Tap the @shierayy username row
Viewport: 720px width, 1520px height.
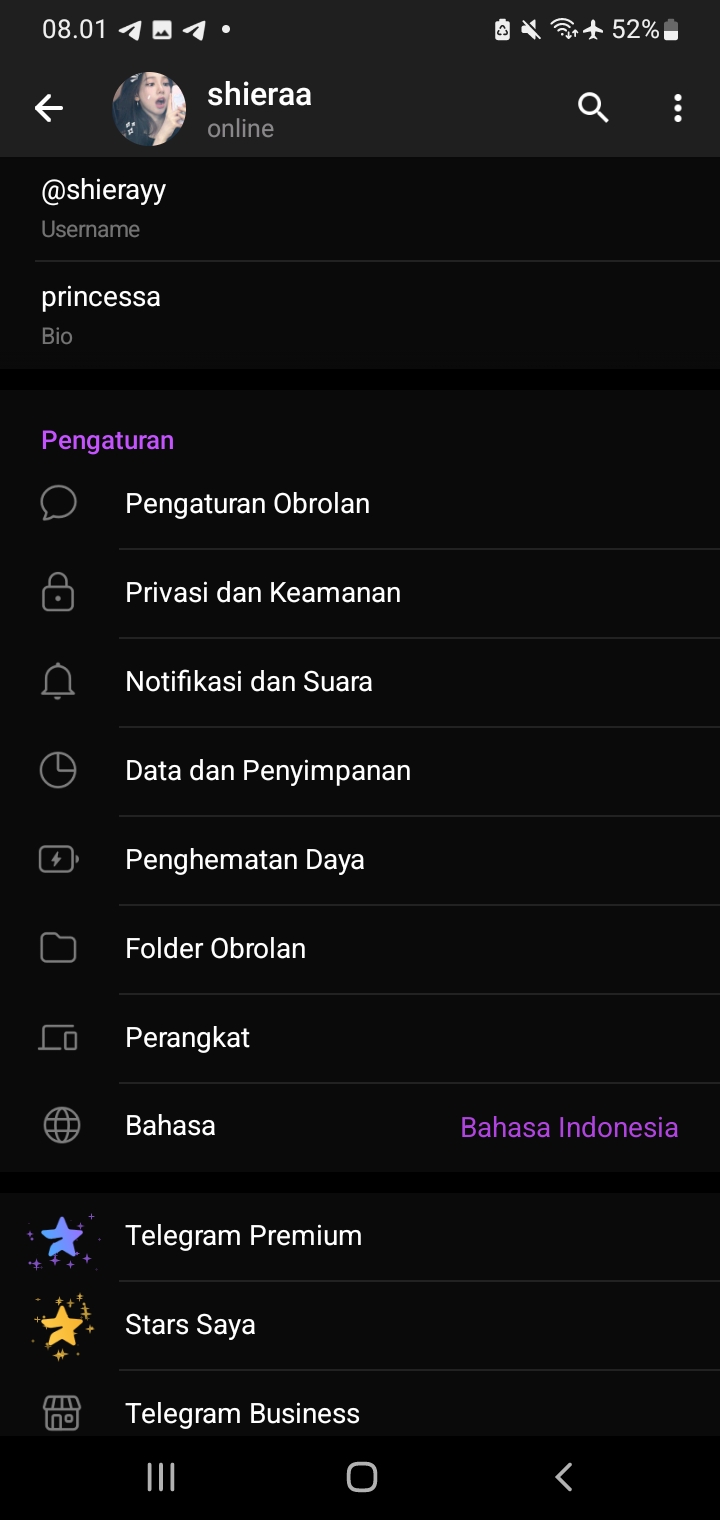click(x=360, y=208)
